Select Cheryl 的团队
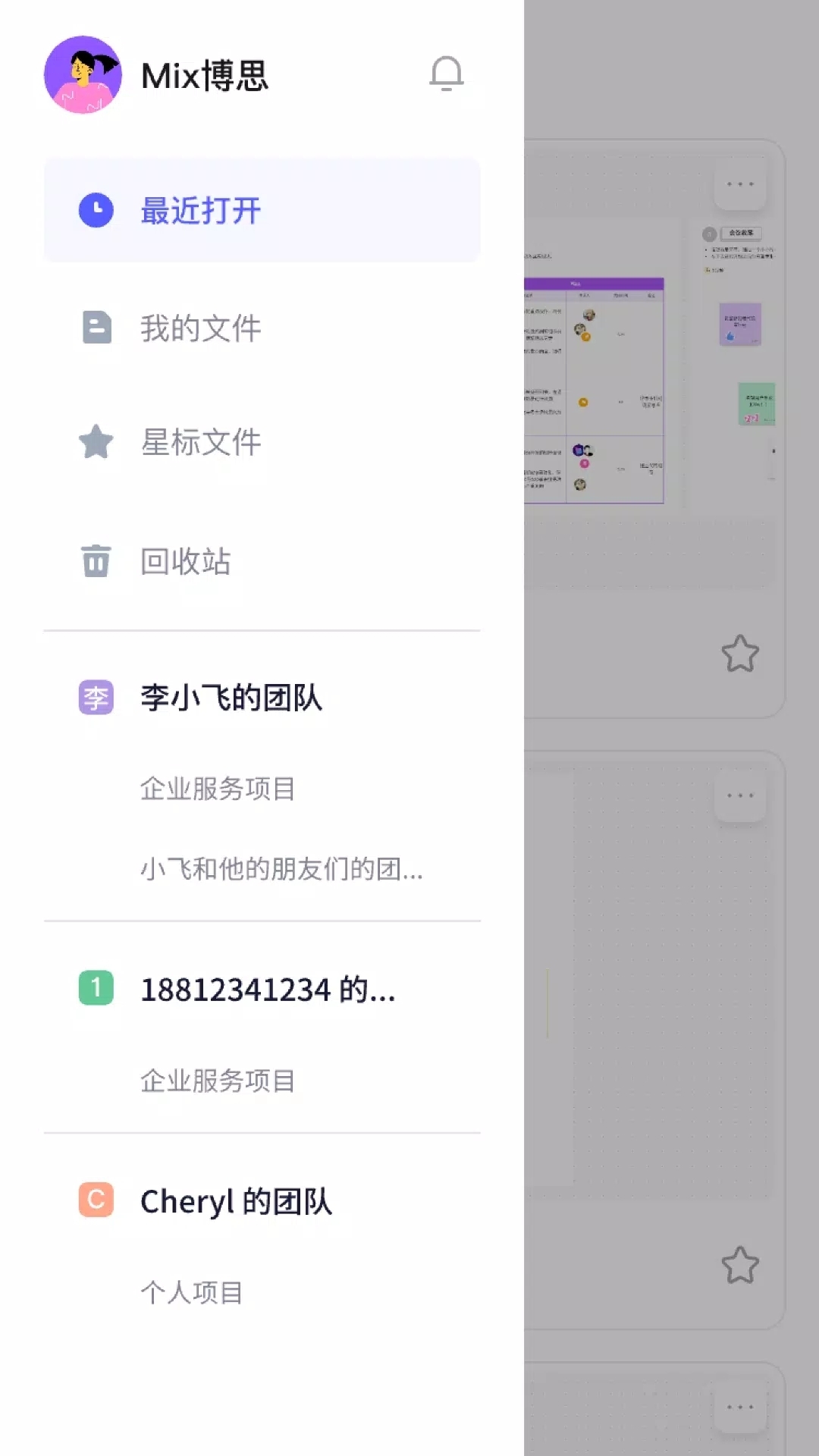The height and width of the screenshot is (1456, 819). point(236,1201)
